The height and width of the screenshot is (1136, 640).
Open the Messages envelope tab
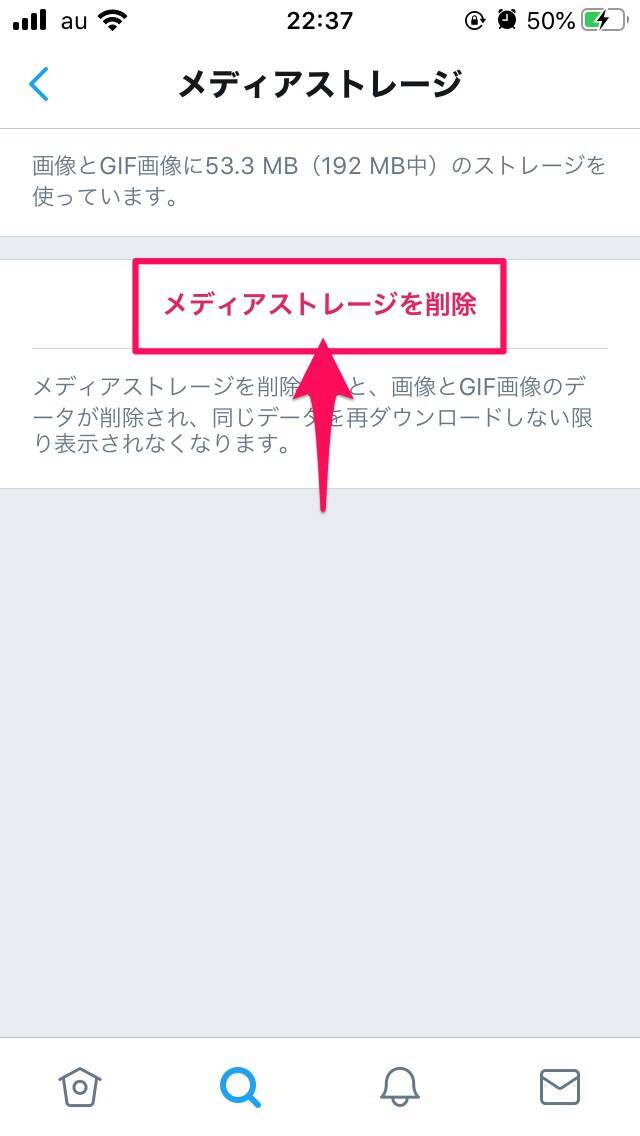pyautogui.click(x=560, y=1086)
